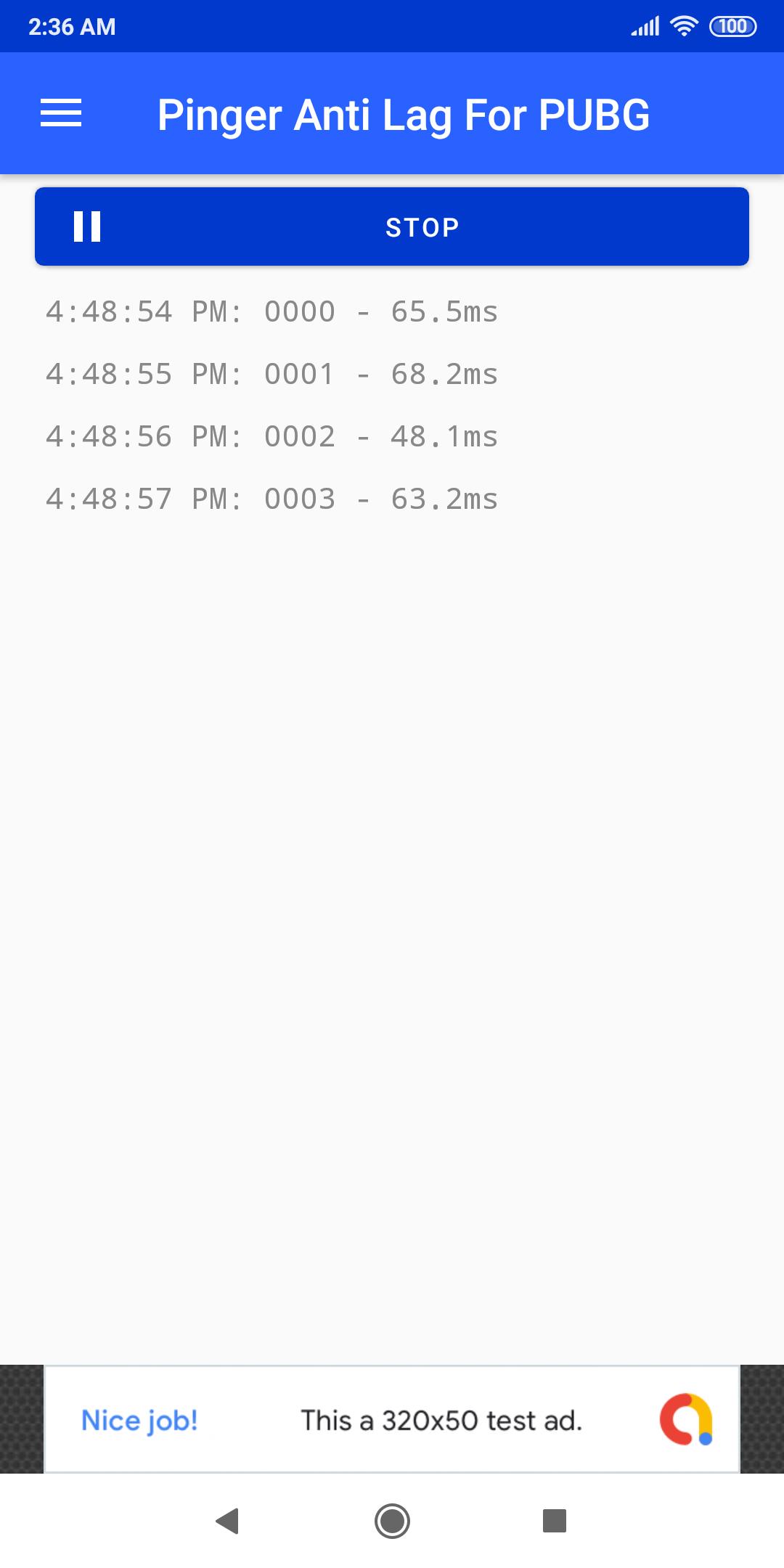
Task: Open the 320x50 test ad banner
Action: point(392,1420)
